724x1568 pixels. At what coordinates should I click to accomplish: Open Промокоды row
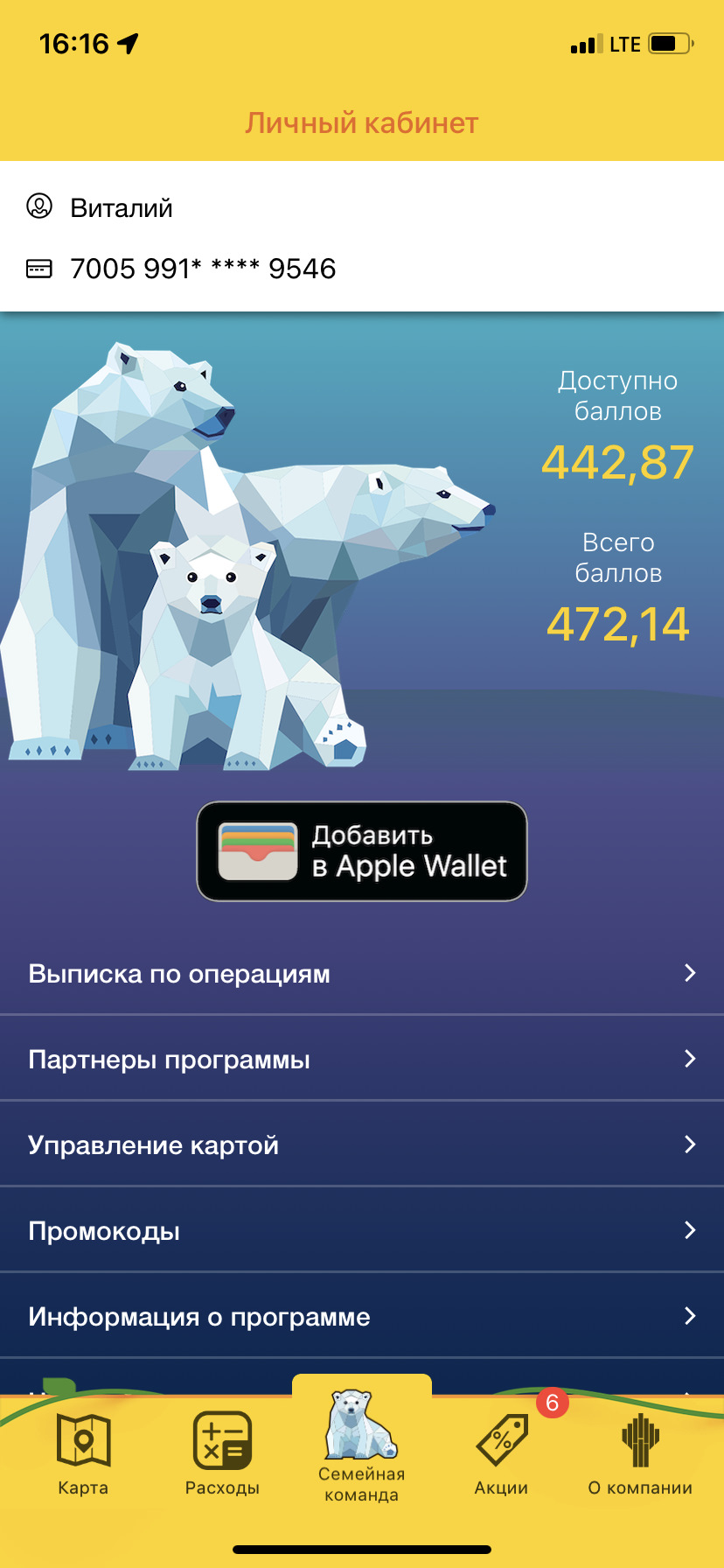tap(362, 1230)
